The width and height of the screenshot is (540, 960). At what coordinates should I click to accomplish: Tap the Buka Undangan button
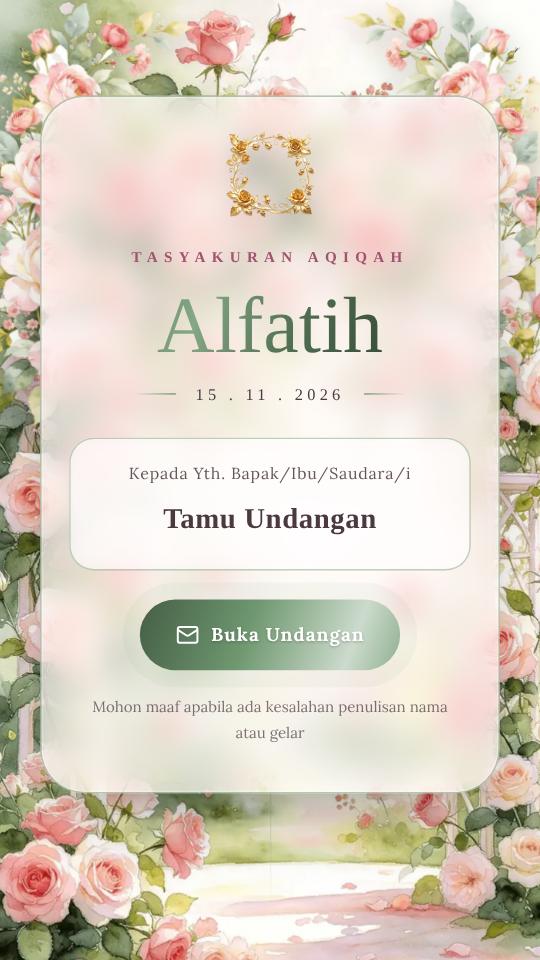pyautogui.click(x=270, y=634)
